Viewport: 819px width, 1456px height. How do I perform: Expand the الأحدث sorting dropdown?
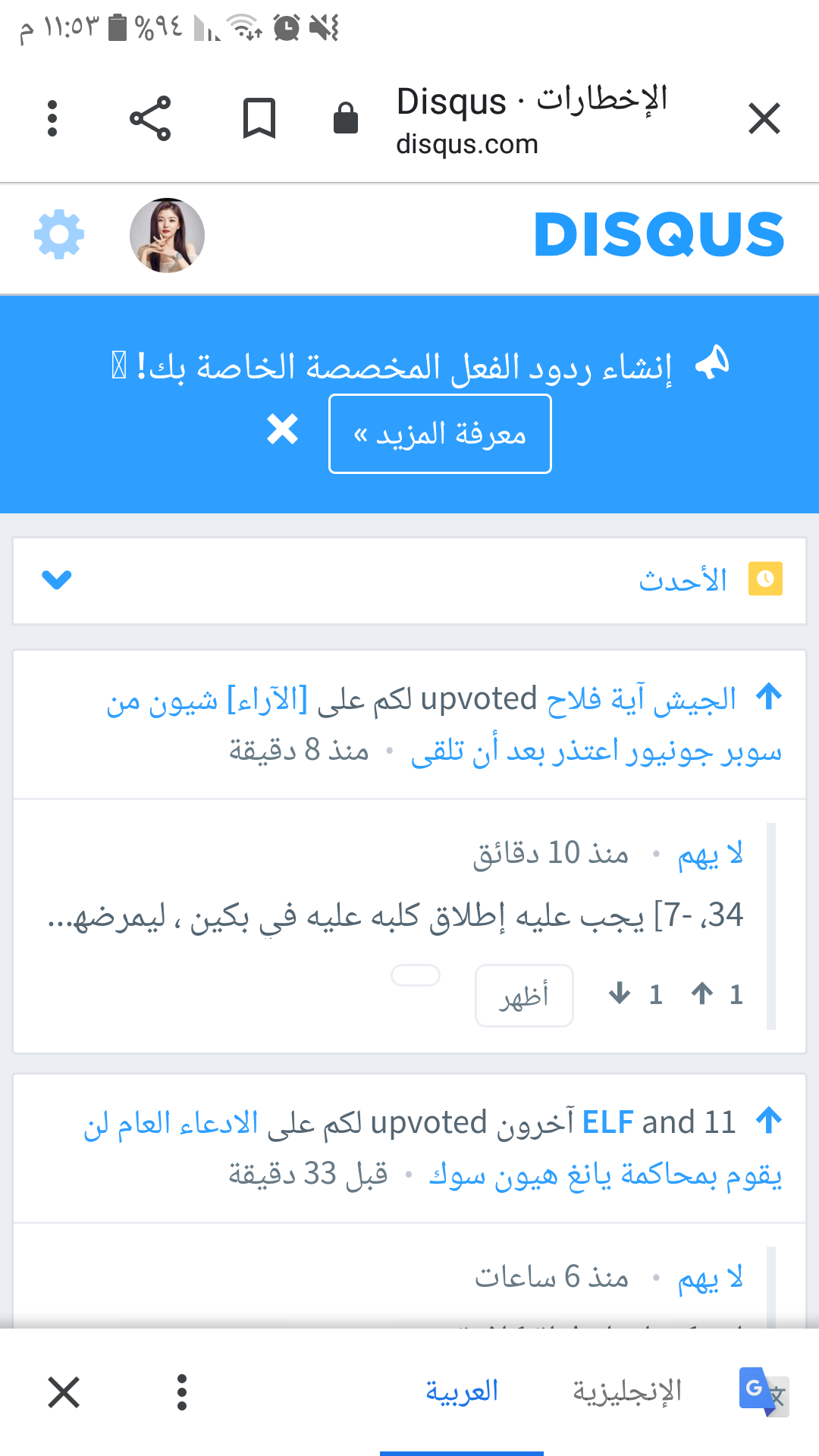click(57, 580)
